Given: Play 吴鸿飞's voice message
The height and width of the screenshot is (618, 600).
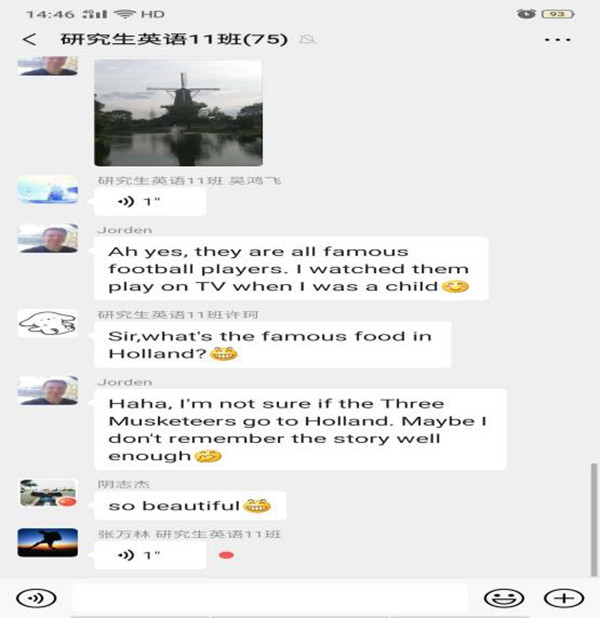Looking at the screenshot, I should coord(150,203).
